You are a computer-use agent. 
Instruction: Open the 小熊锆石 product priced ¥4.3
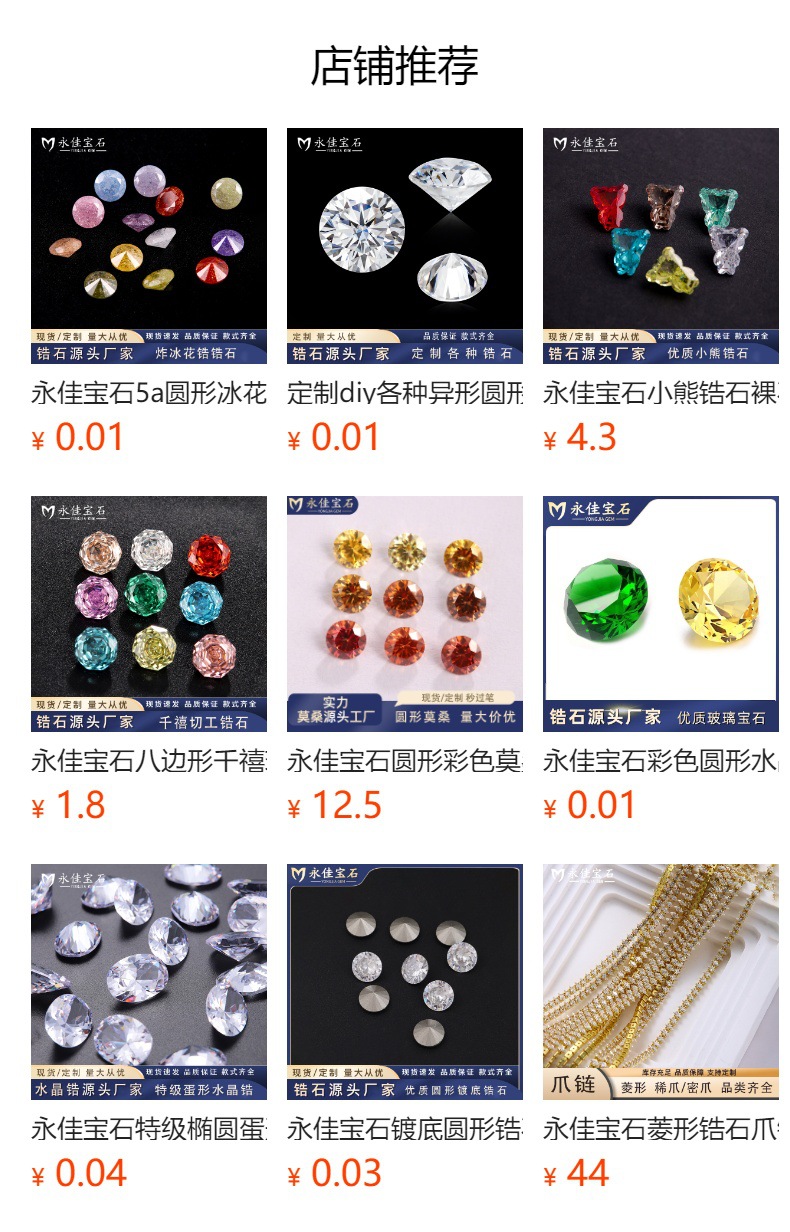pyautogui.click(x=661, y=246)
